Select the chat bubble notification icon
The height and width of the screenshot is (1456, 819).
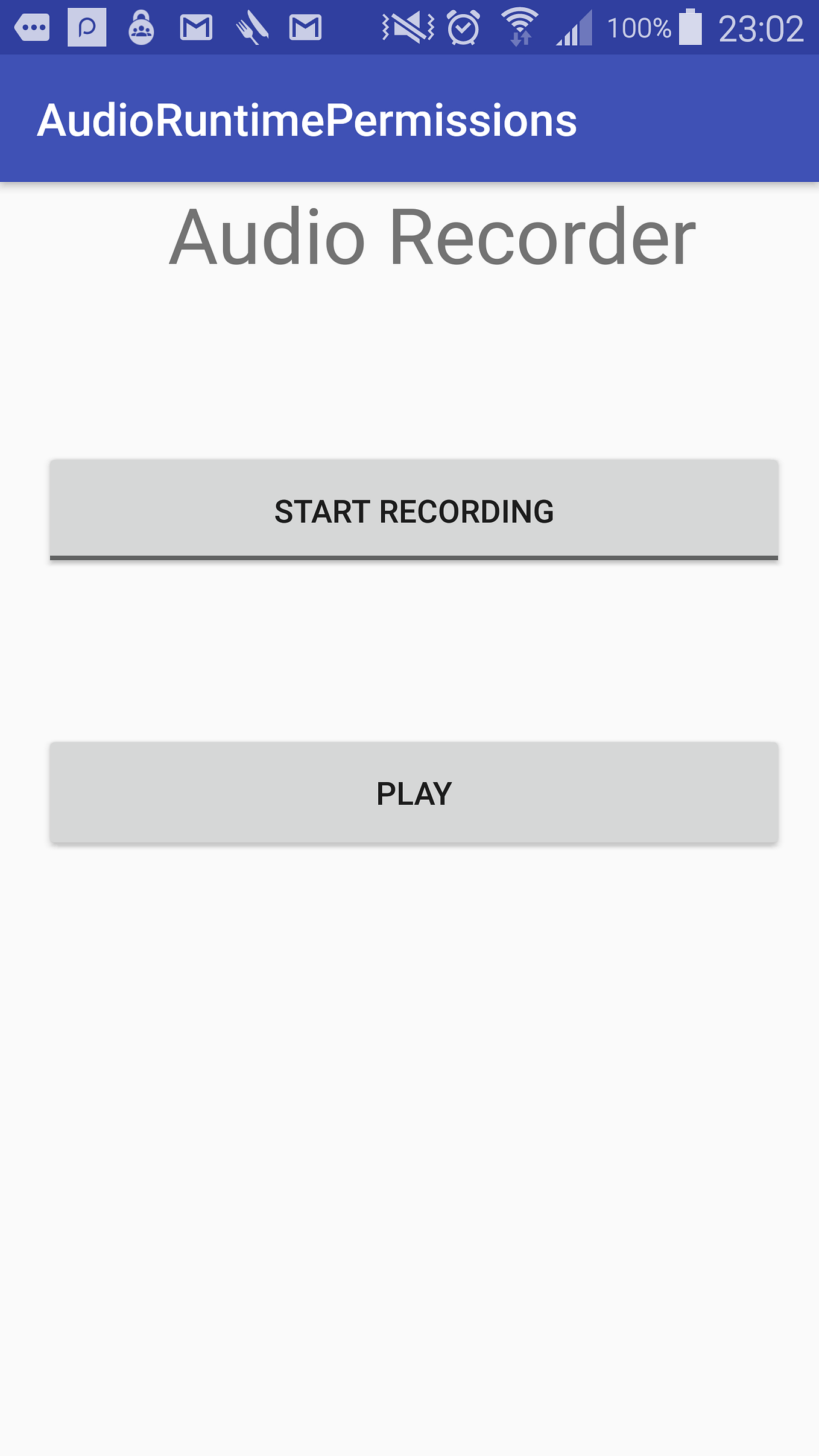click(x=33, y=26)
